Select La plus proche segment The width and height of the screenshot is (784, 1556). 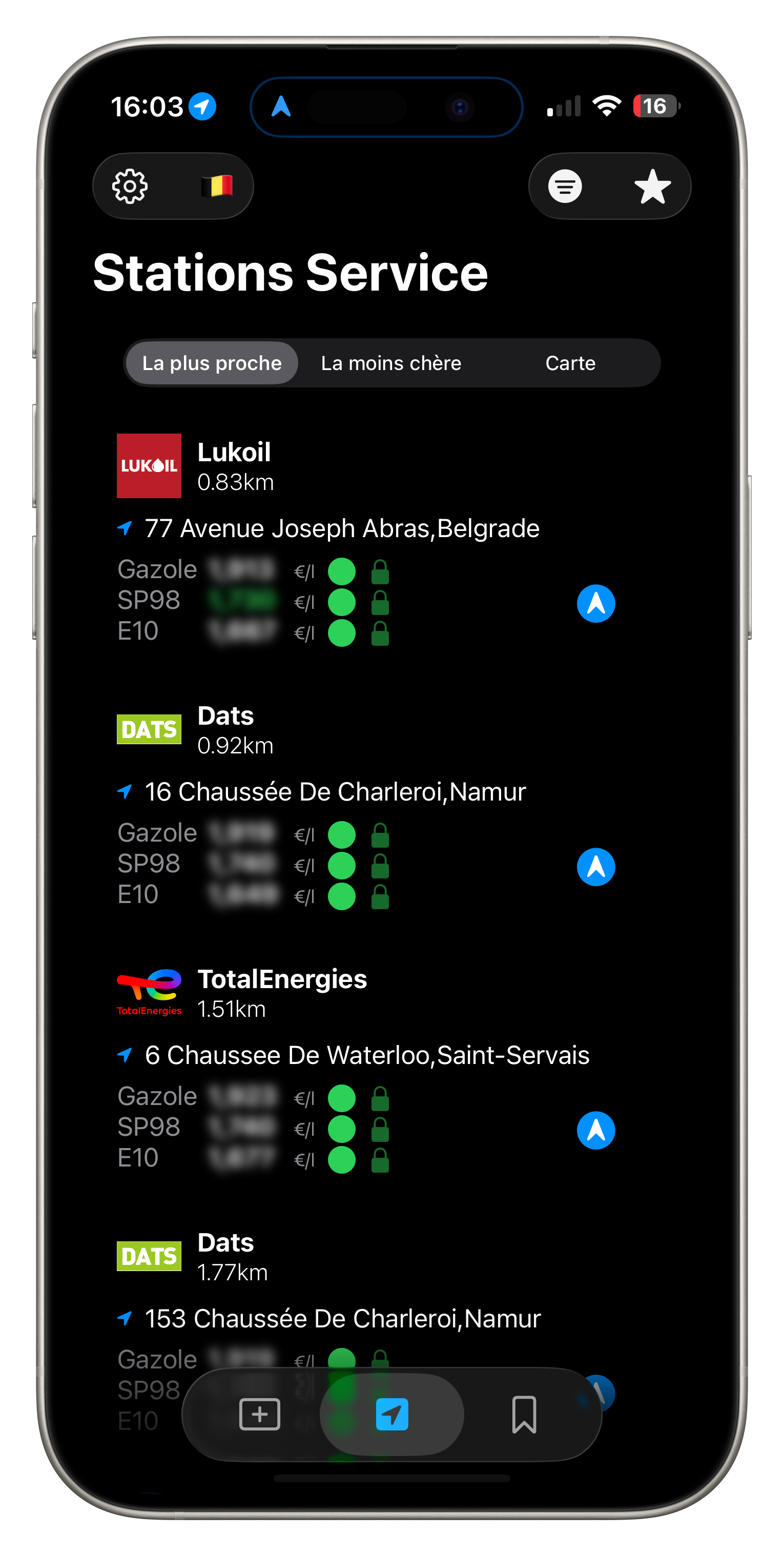pos(212,363)
